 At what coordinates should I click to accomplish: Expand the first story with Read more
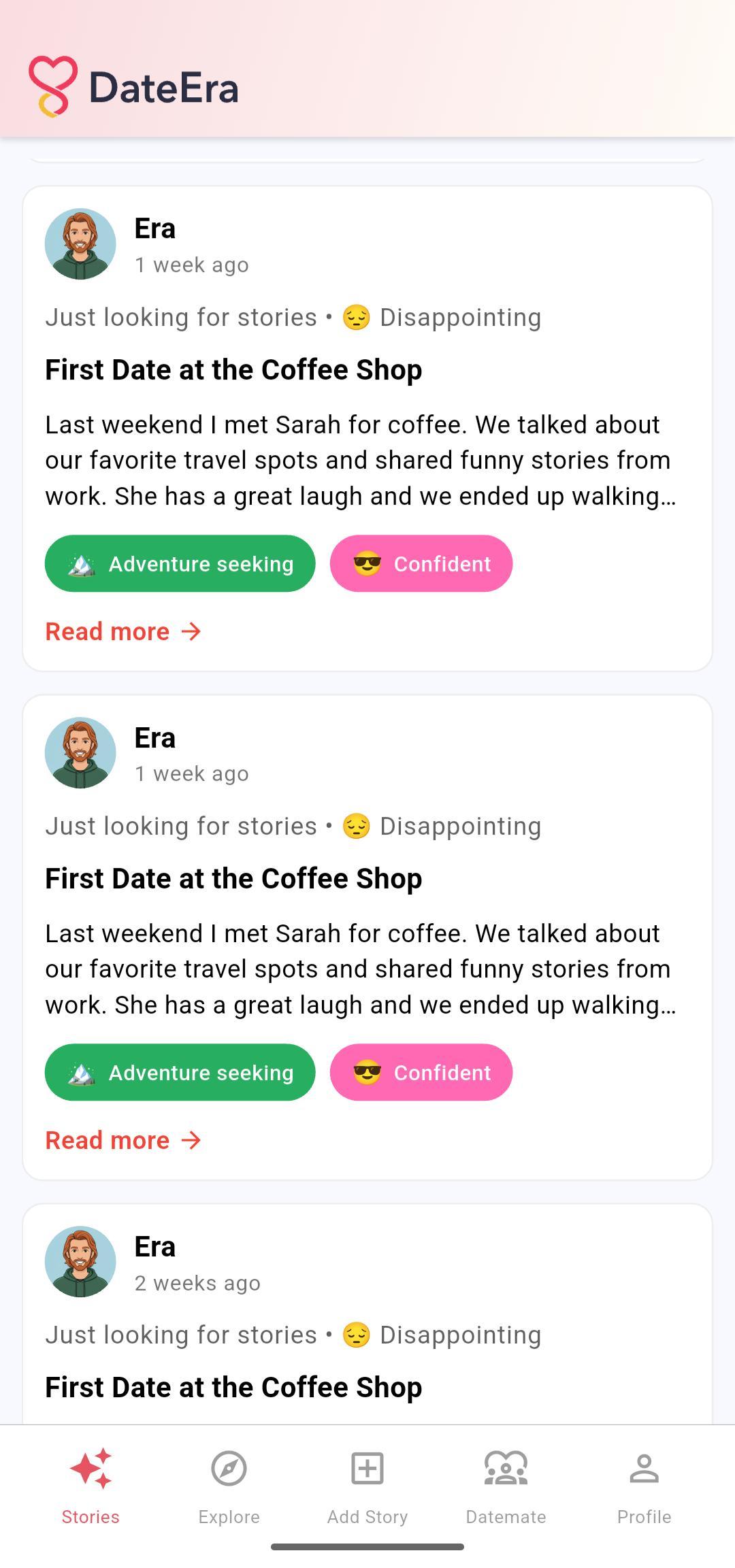coord(123,631)
